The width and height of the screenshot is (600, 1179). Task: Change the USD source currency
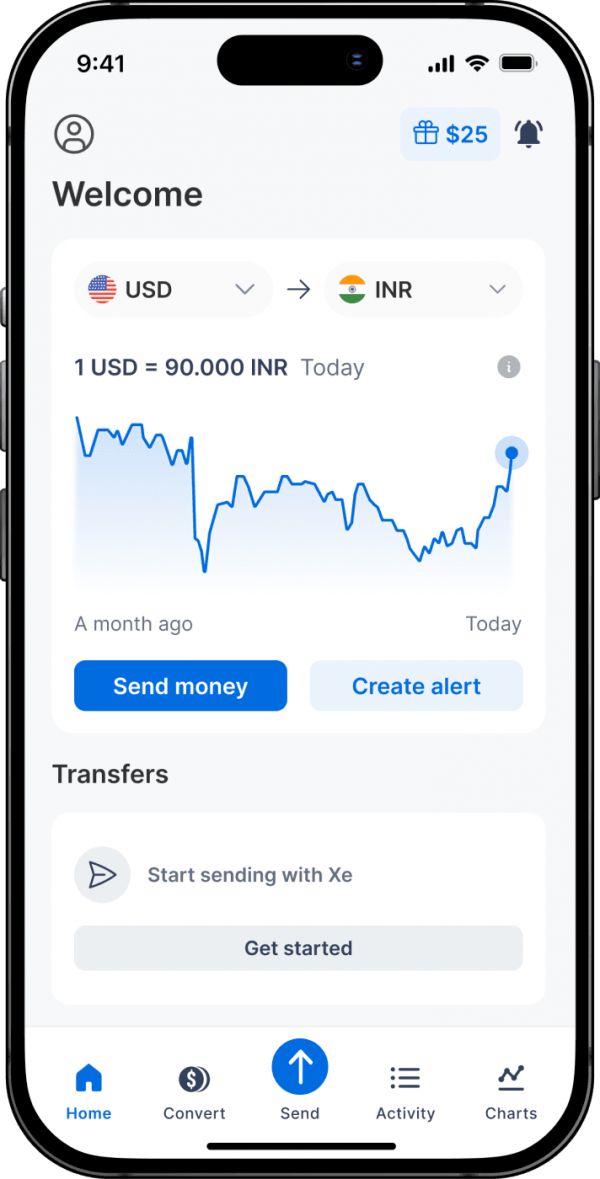(x=172, y=290)
